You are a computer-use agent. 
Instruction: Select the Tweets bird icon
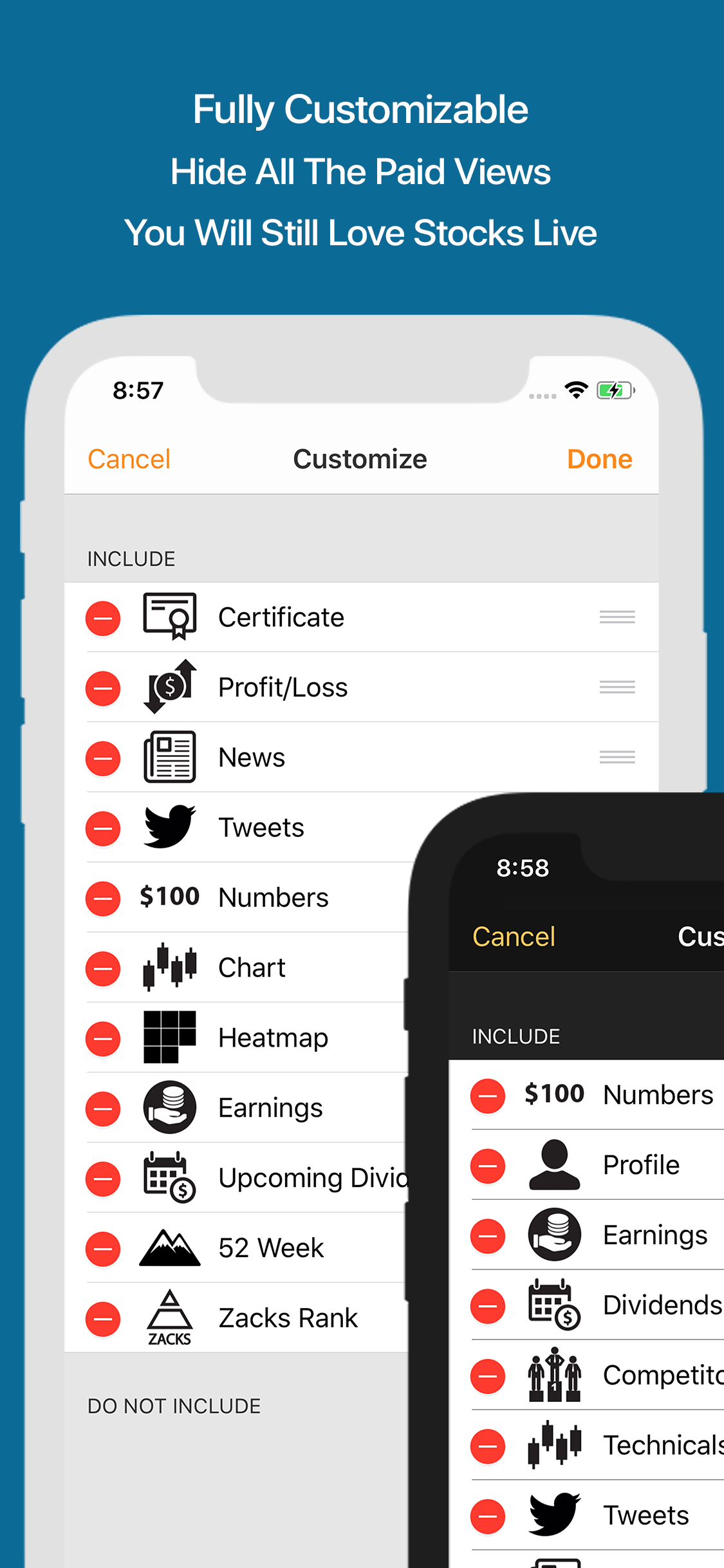pyautogui.click(x=169, y=827)
